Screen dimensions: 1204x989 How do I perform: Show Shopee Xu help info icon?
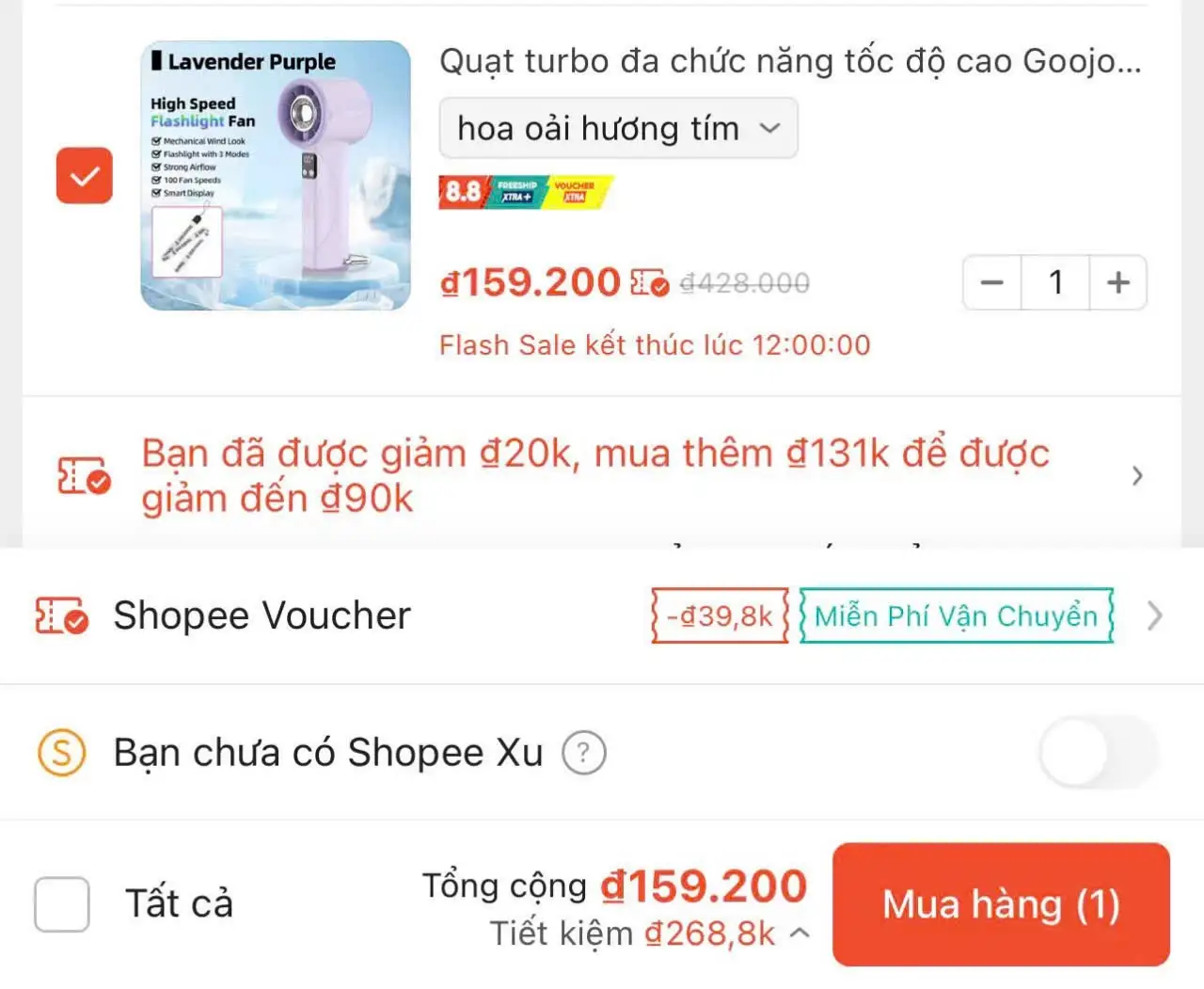tap(583, 753)
